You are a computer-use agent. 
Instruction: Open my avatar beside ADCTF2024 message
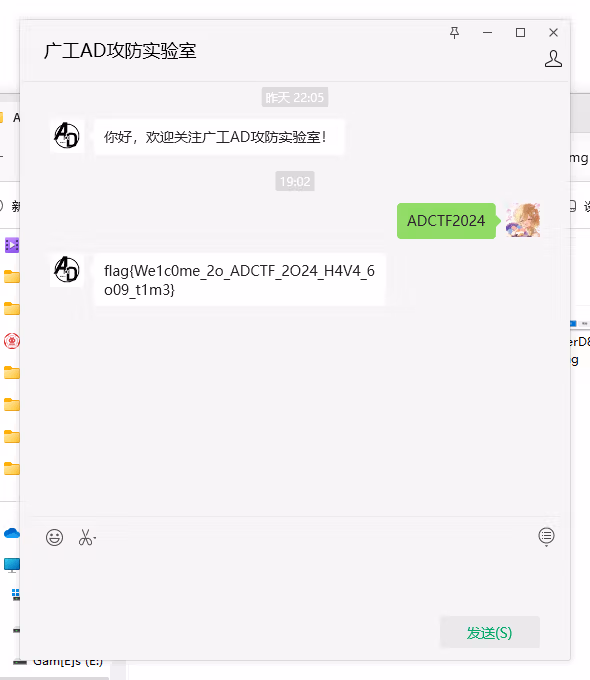(x=523, y=220)
